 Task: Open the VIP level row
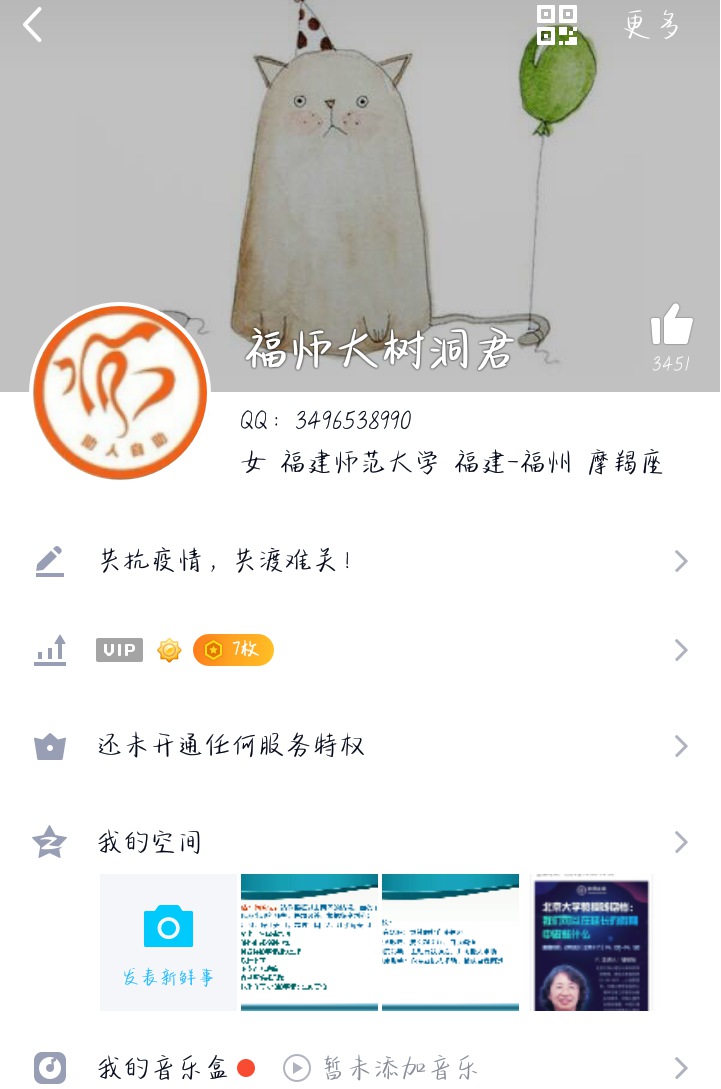coord(360,651)
